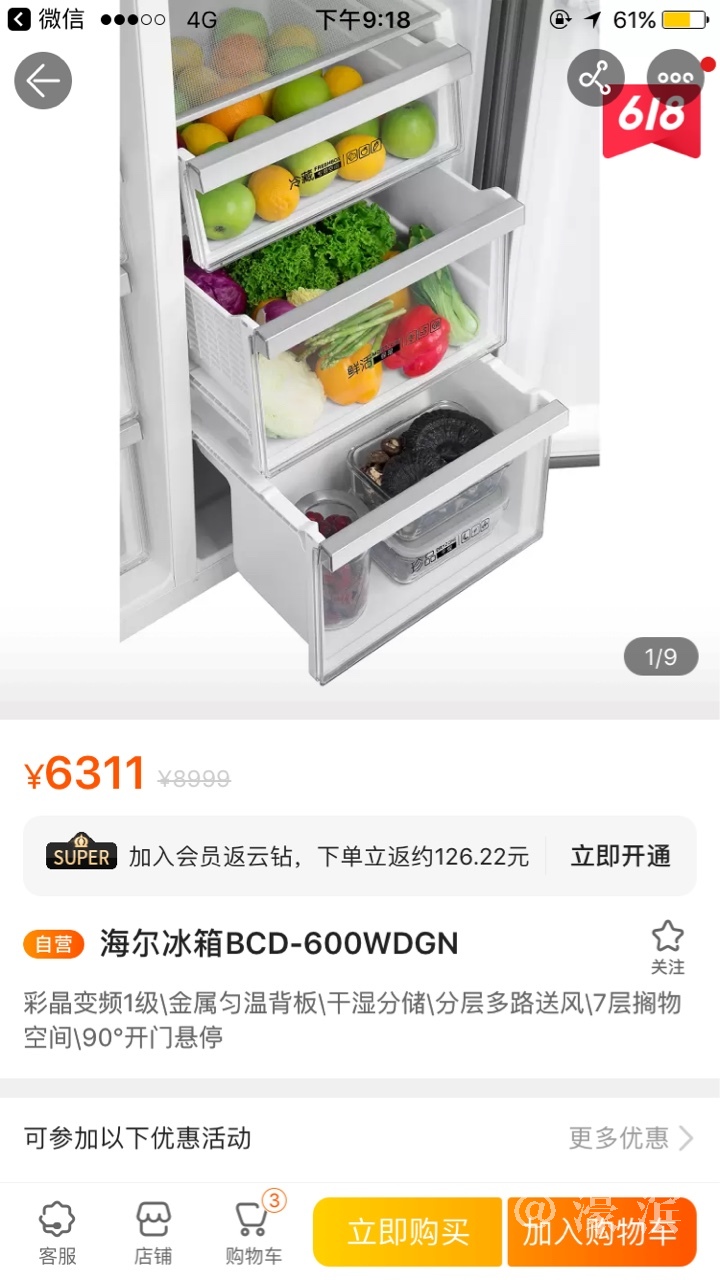Share this refrigerator product
The height and width of the screenshot is (1280, 720).
pyautogui.click(x=596, y=79)
